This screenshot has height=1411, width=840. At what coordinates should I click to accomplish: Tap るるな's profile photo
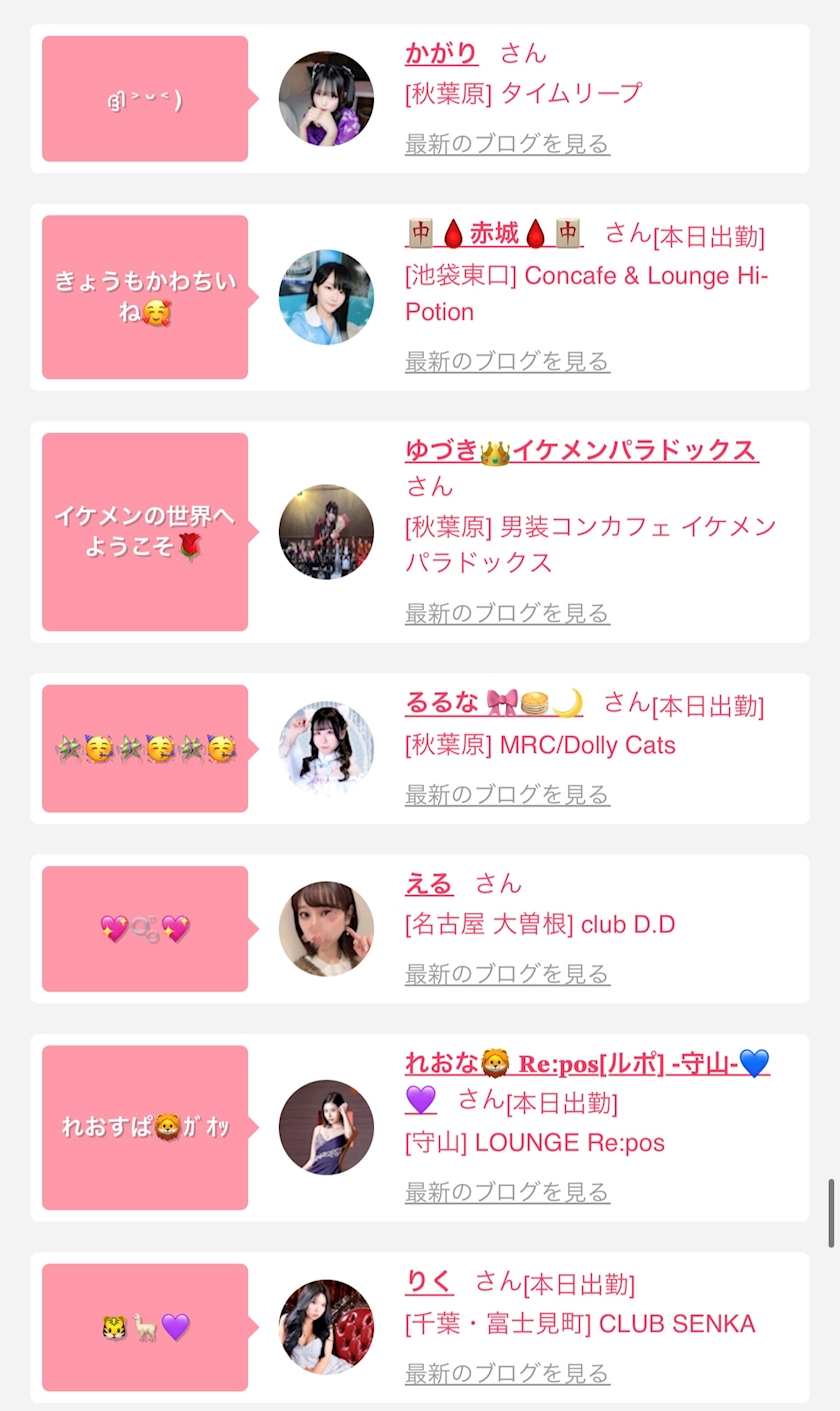[x=326, y=749]
